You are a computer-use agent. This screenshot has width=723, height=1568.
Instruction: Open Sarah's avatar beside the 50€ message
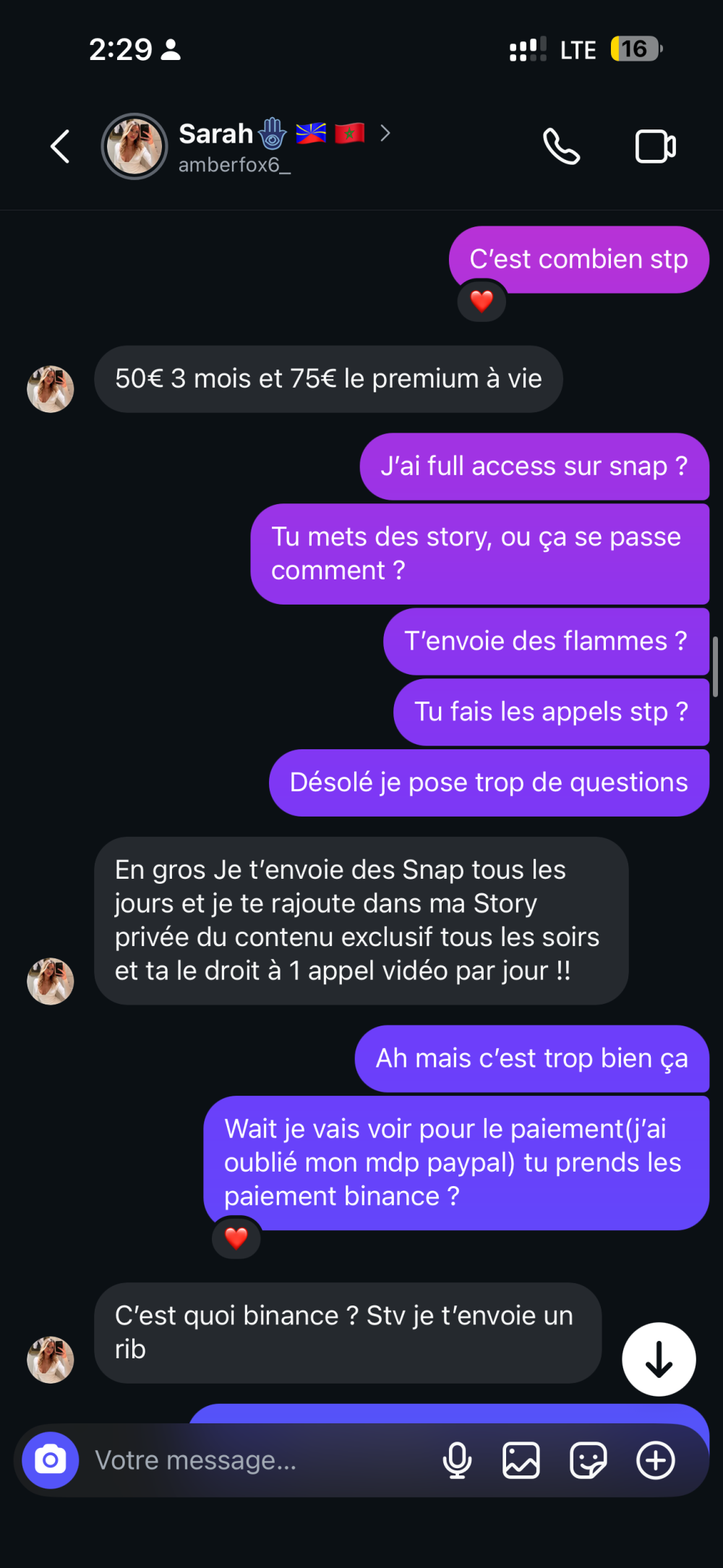51,388
